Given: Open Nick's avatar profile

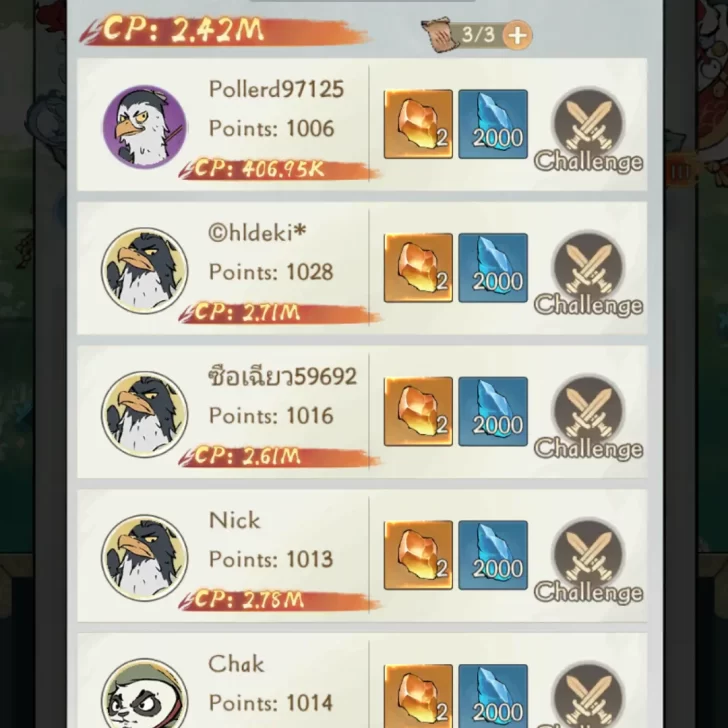Looking at the screenshot, I should click(x=144, y=557).
